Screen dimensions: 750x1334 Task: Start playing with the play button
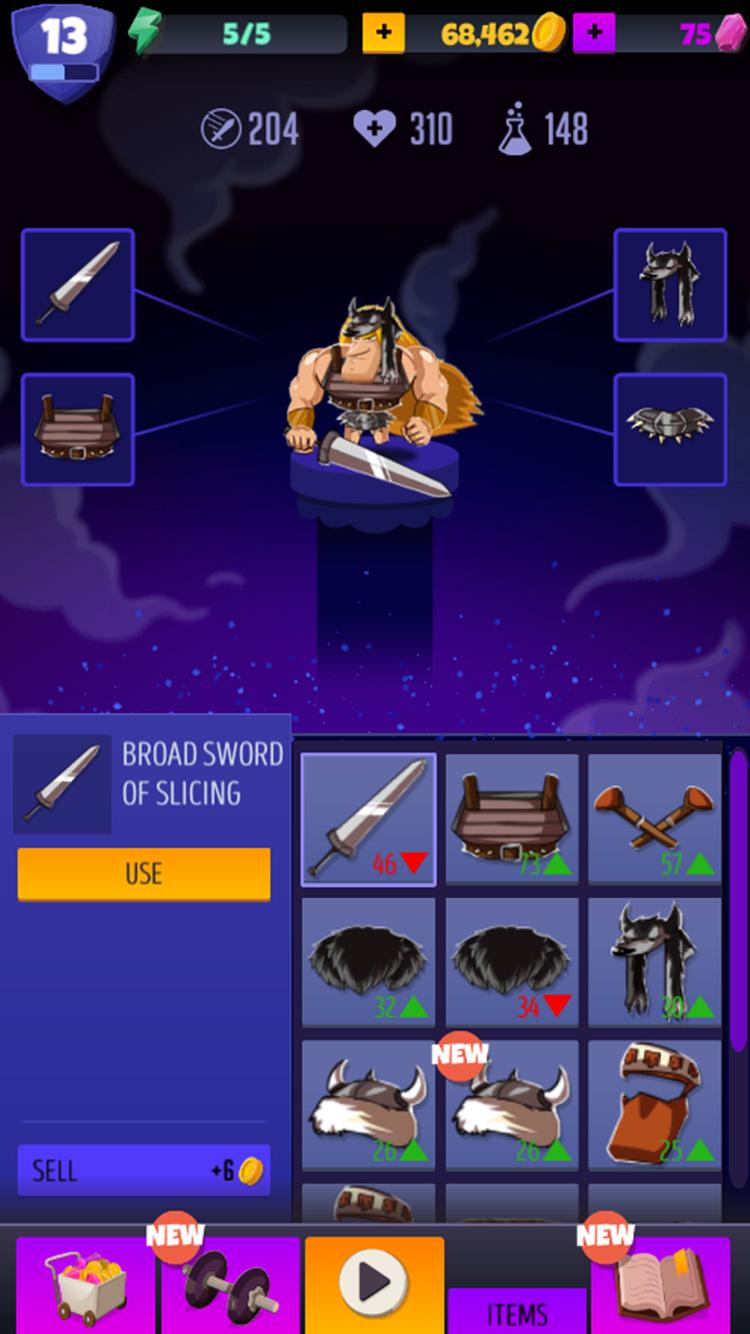coord(374,1282)
